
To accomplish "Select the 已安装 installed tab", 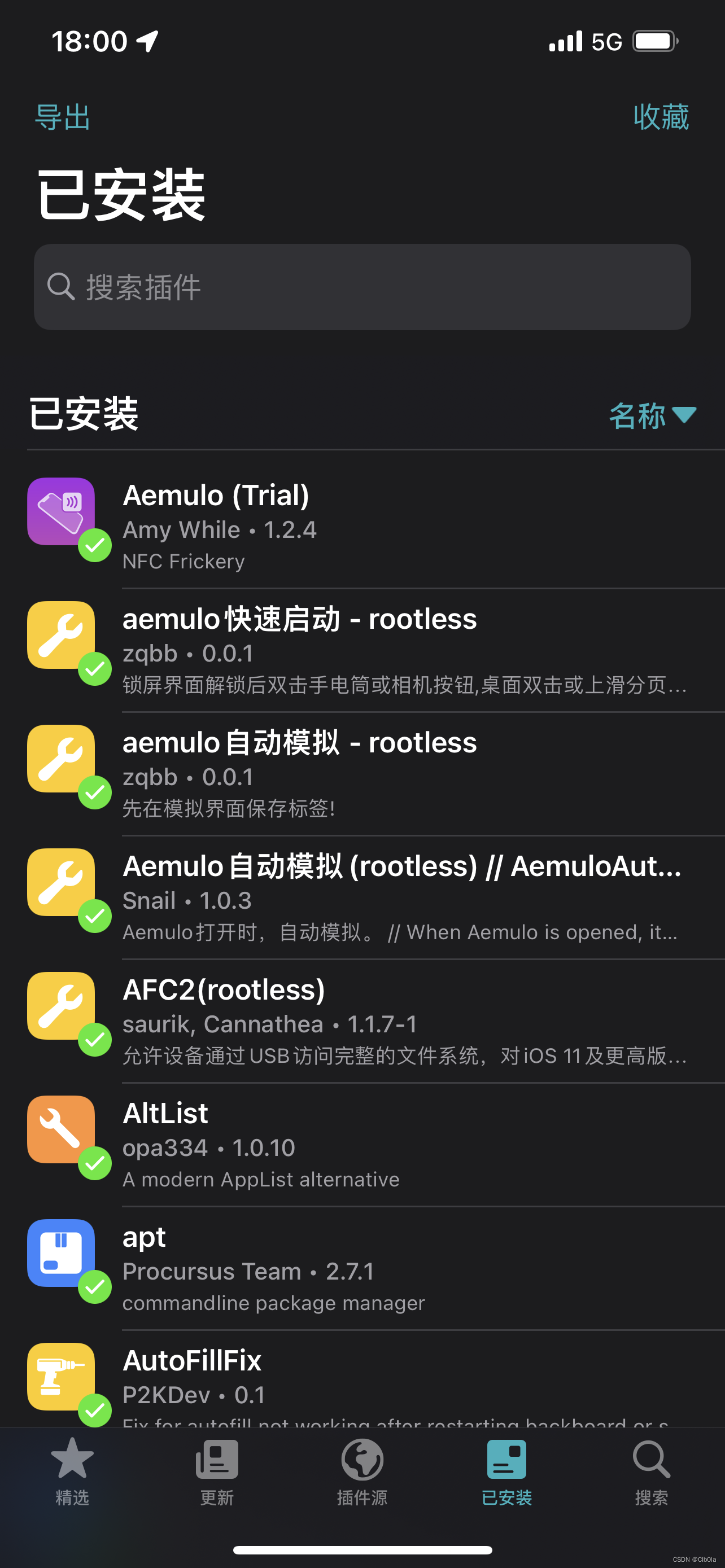I will coord(506,1471).
